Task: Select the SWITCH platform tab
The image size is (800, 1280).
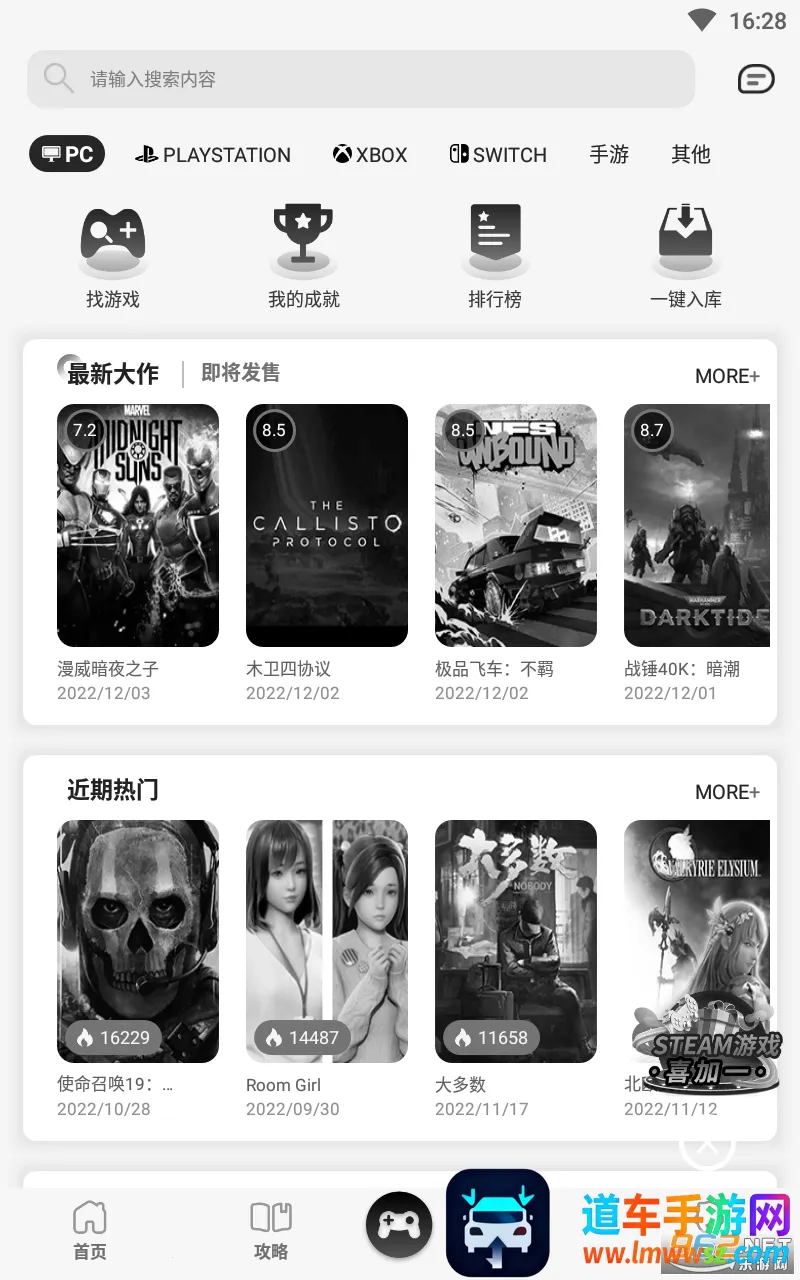Action: 498,155
